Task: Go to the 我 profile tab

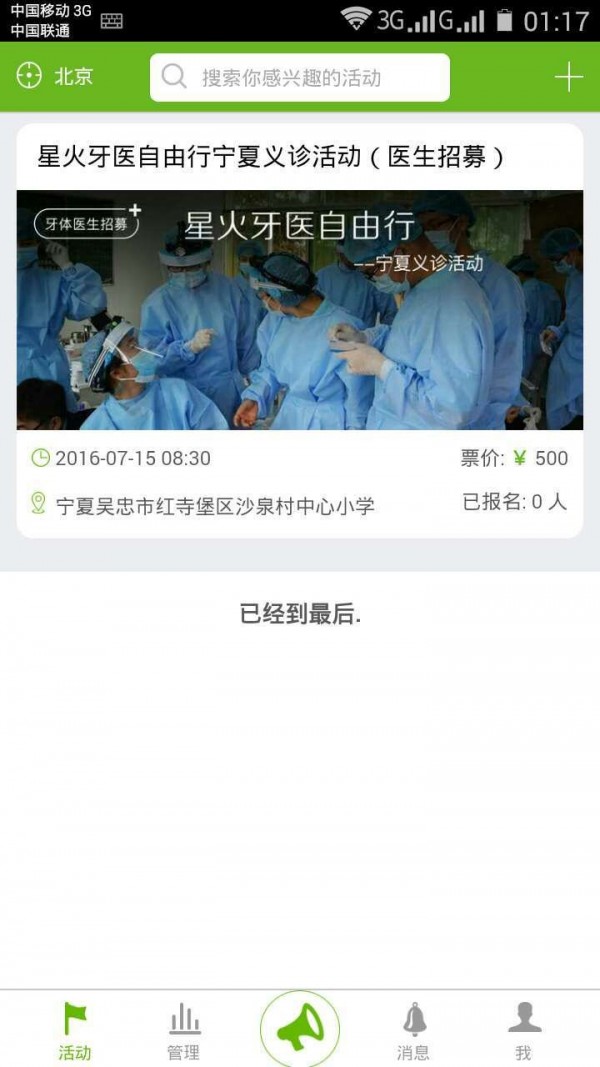Action: point(523,1030)
